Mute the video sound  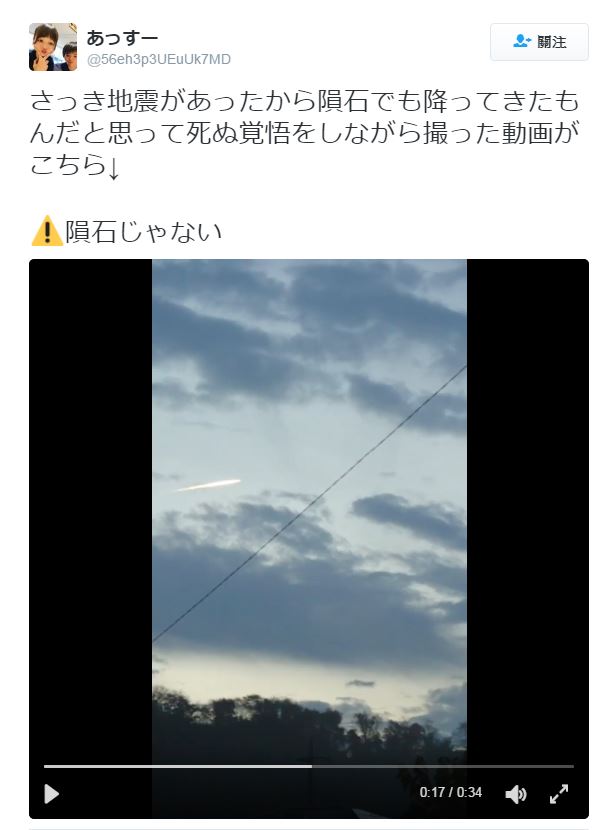coord(515,794)
